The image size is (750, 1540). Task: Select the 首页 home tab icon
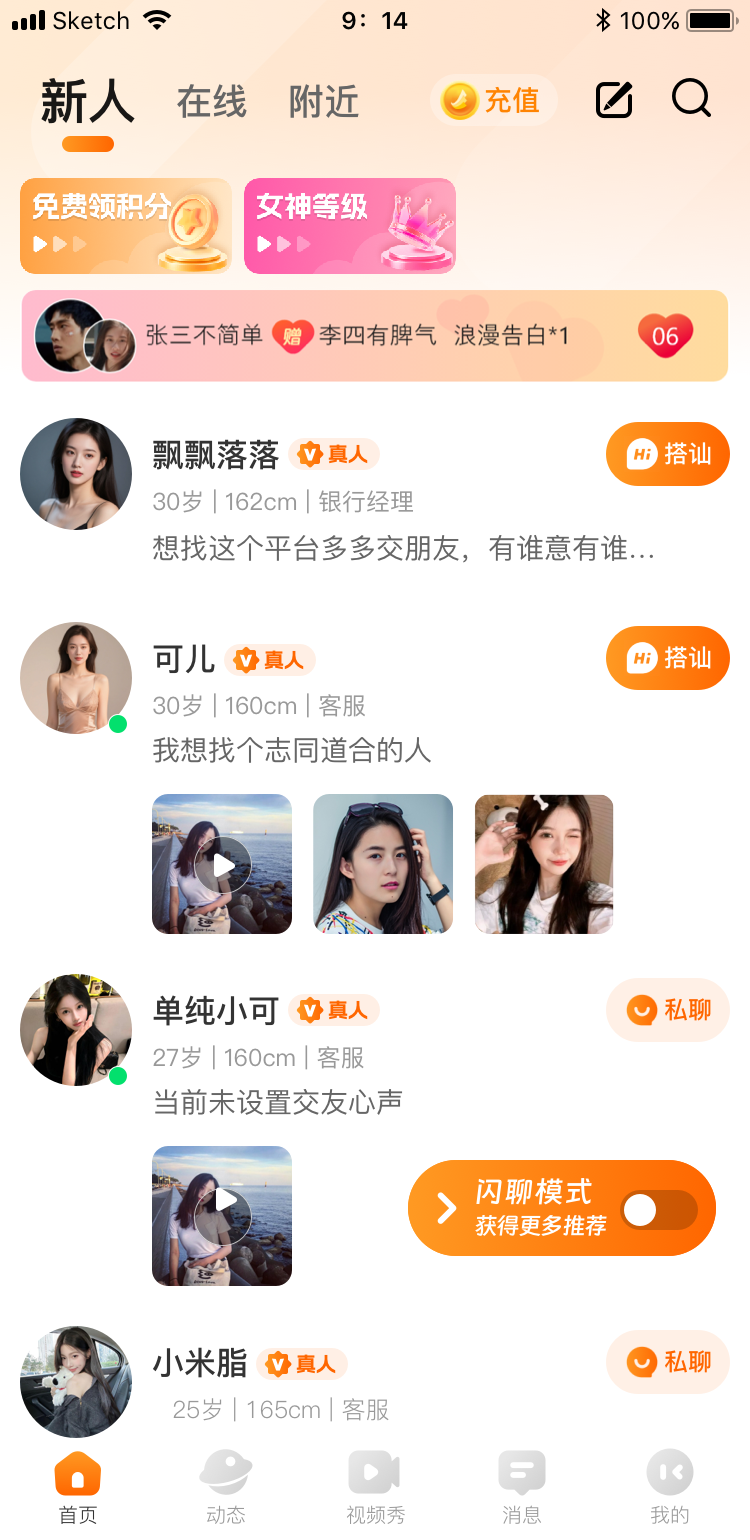[x=77, y=1472]
